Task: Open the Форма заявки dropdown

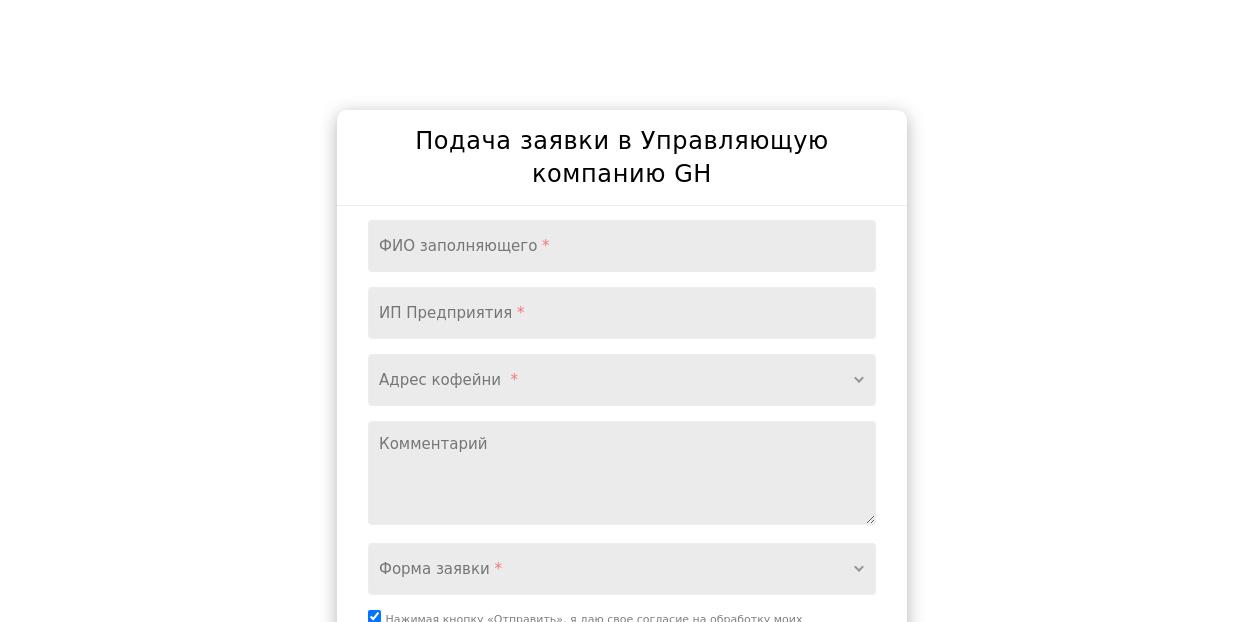Action: click(x=621, y=569)
